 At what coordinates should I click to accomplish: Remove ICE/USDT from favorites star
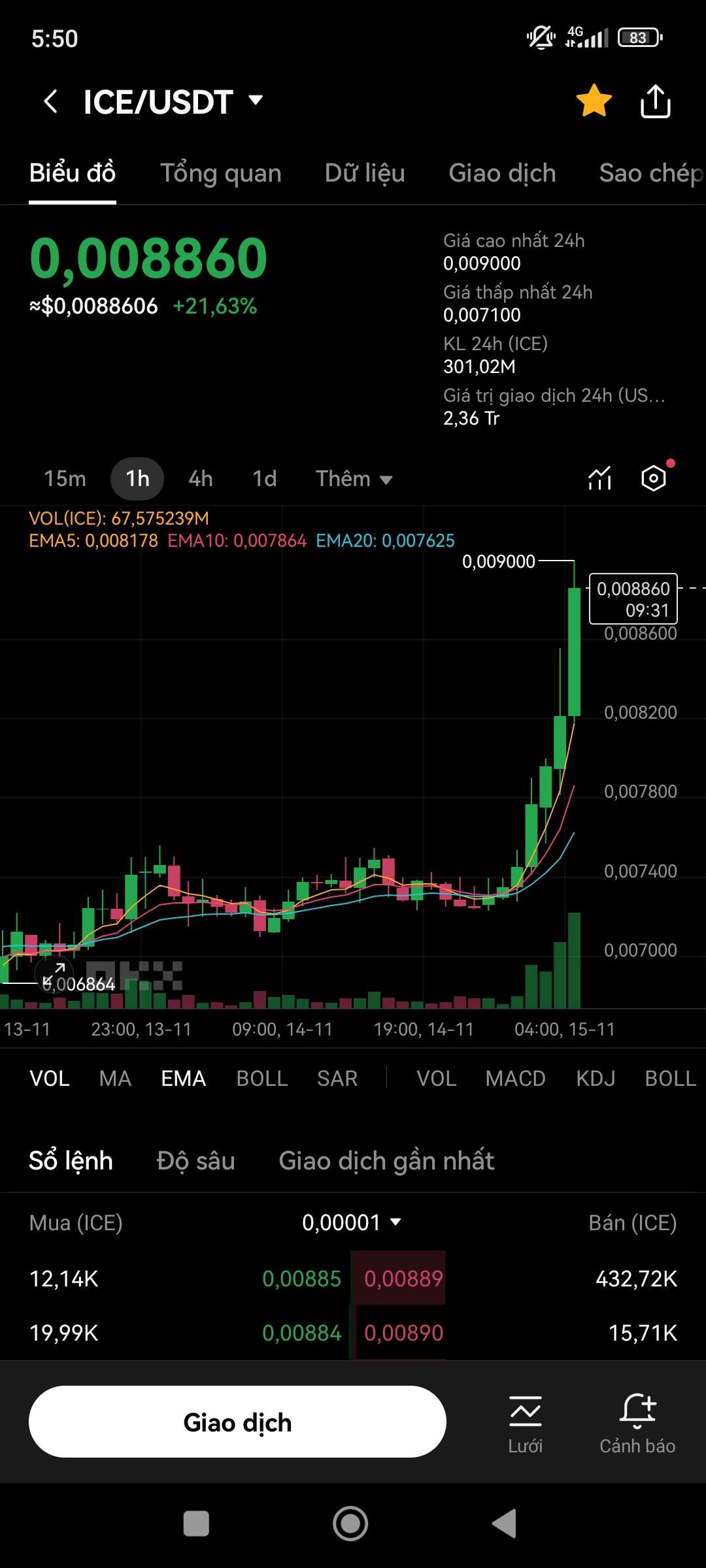click(594, 101)
